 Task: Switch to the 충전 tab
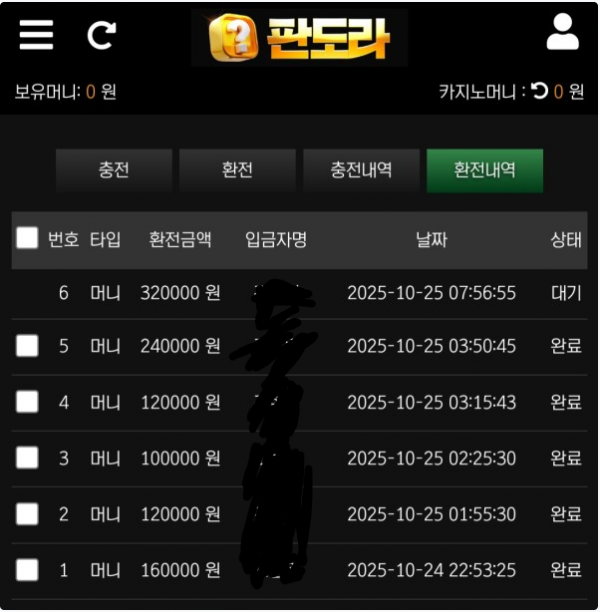click(x=114, y=170)
